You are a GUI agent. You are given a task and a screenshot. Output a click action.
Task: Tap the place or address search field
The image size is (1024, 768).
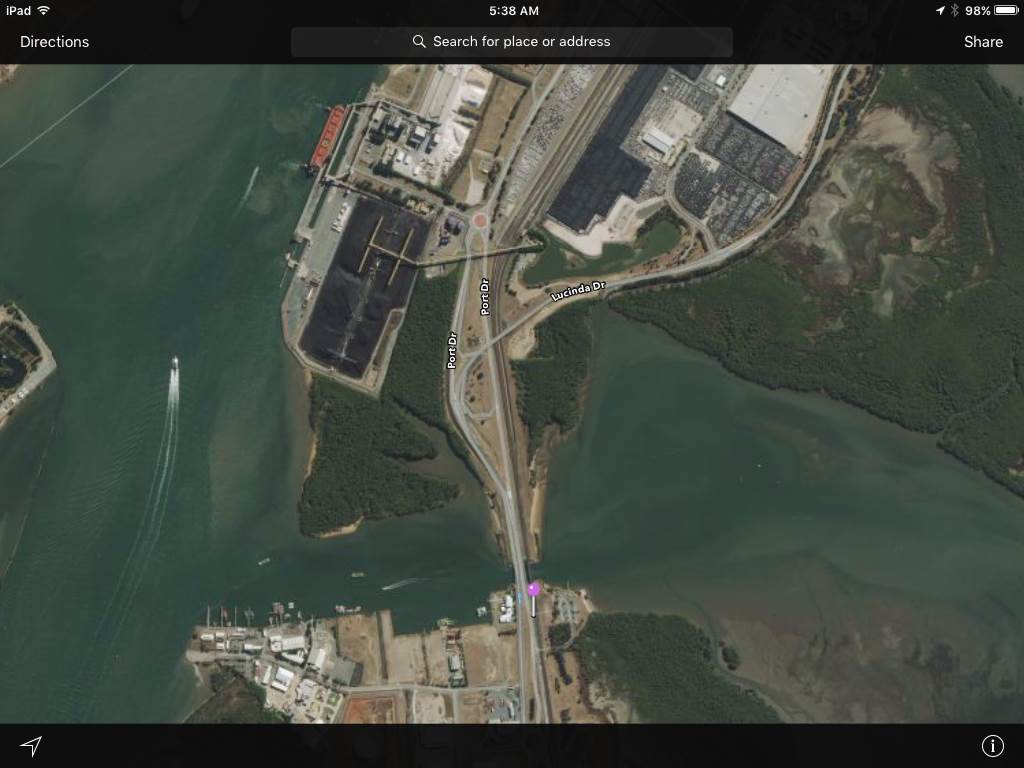pyautogui.click(x=511, y=42)
